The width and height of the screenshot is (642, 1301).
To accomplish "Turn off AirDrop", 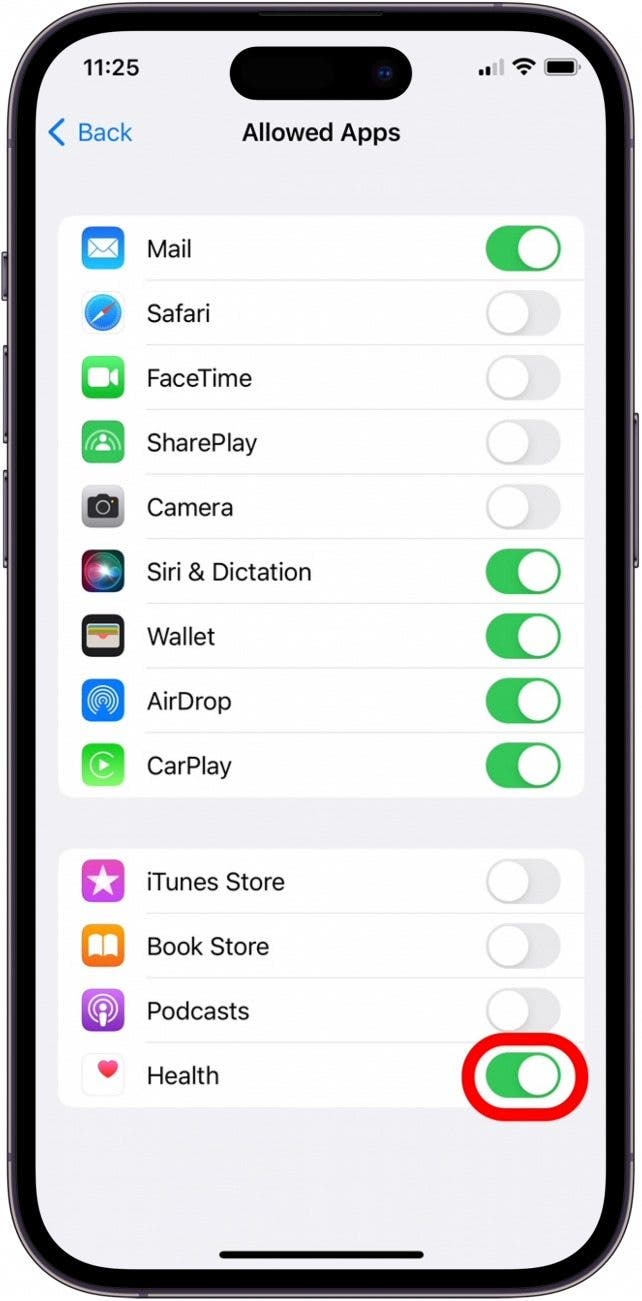I will 523,701.
